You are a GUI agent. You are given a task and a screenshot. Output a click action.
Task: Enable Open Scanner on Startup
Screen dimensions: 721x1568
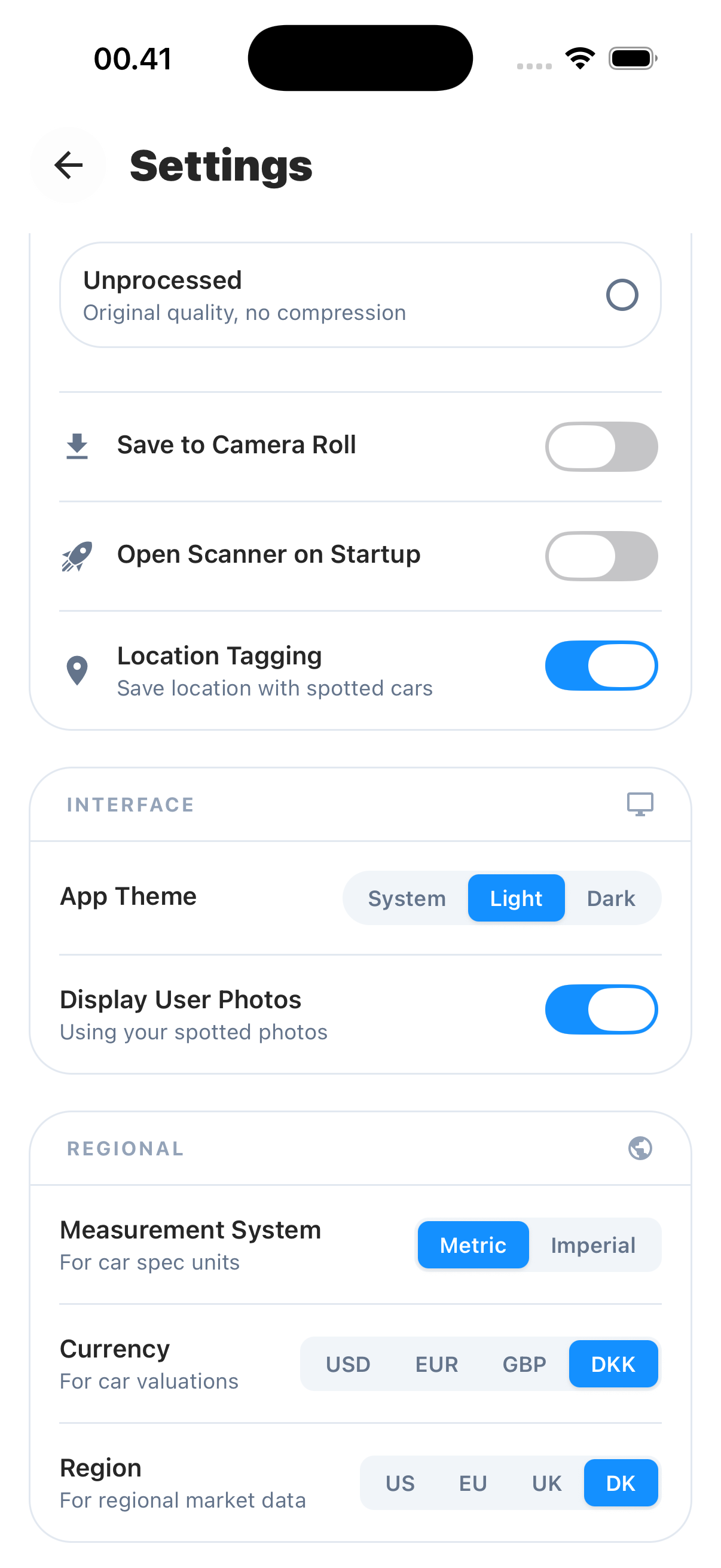point(601,556)
